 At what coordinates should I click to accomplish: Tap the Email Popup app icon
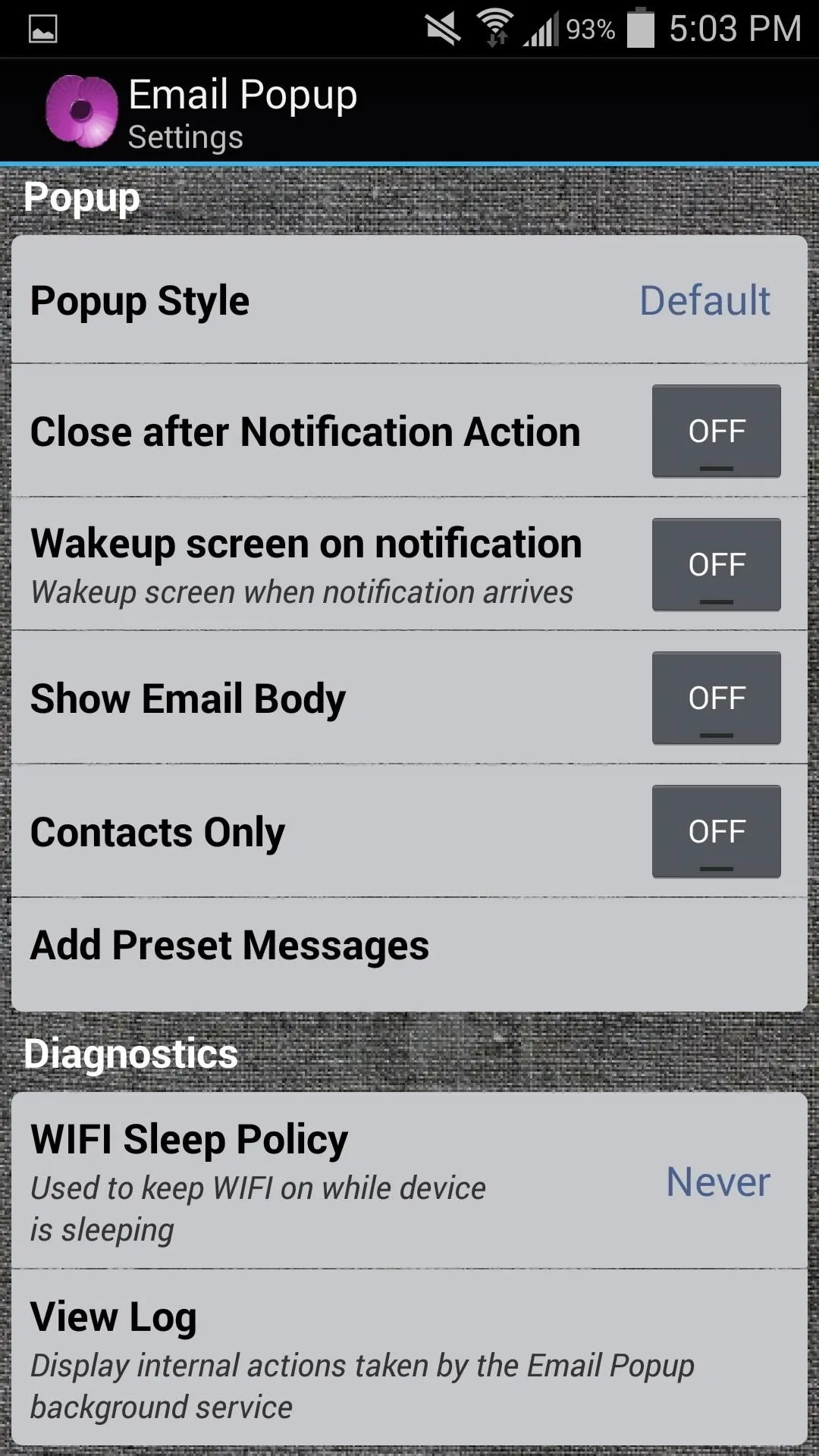point(82,111)
